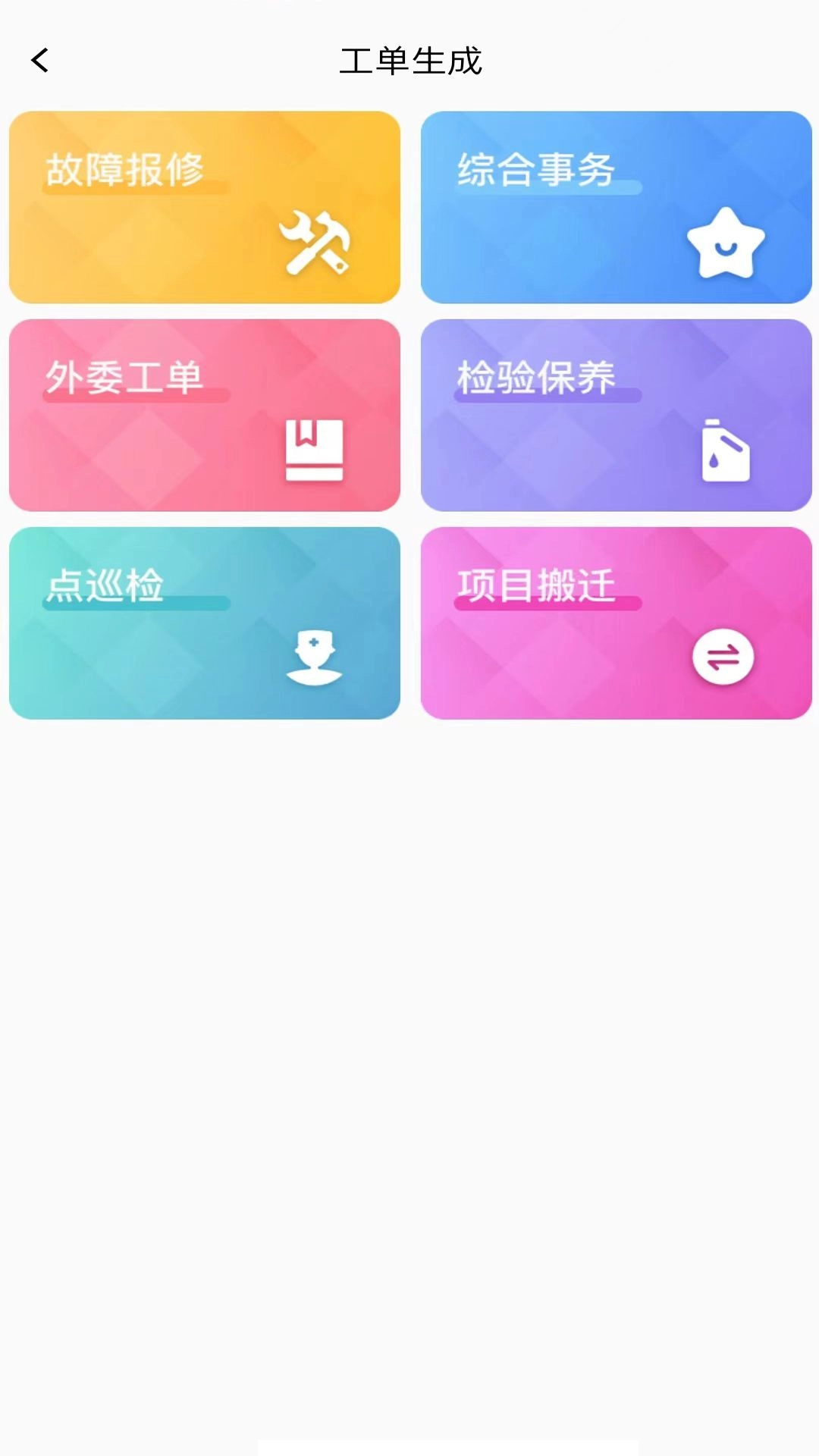
Task: Tap the back arrow at top left
Action: point(38,59)
